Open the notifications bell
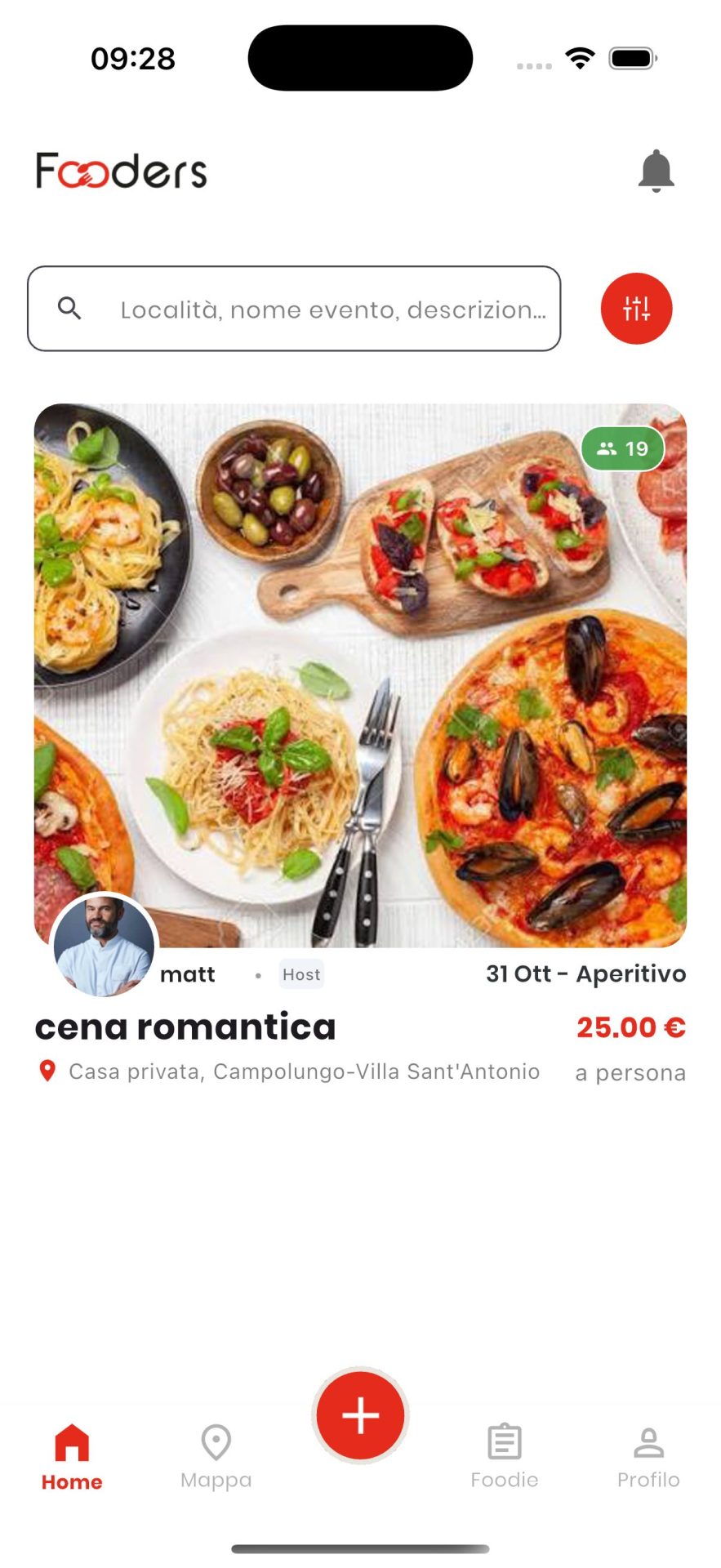 point(656,171)
